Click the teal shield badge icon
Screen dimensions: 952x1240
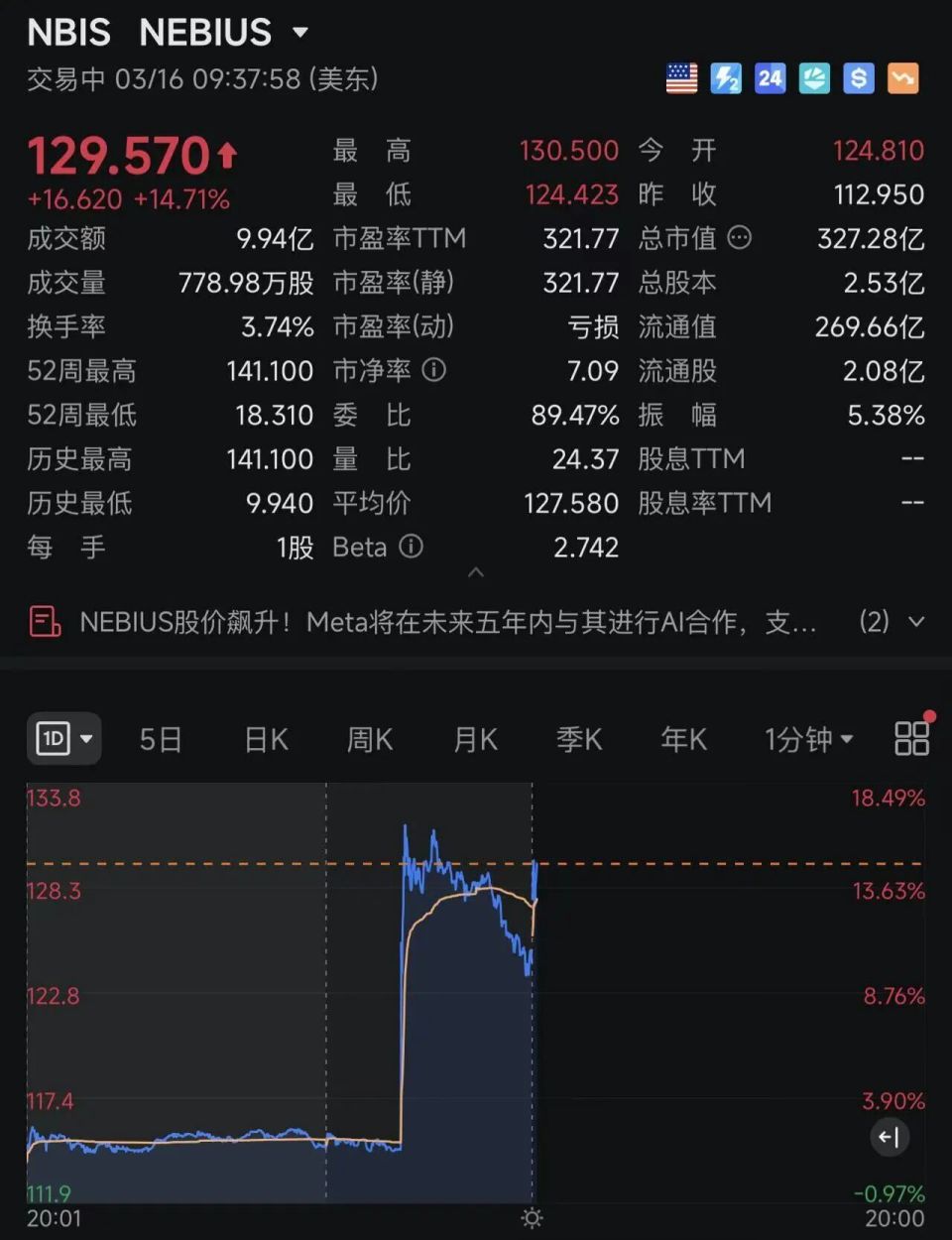point(814,78)
